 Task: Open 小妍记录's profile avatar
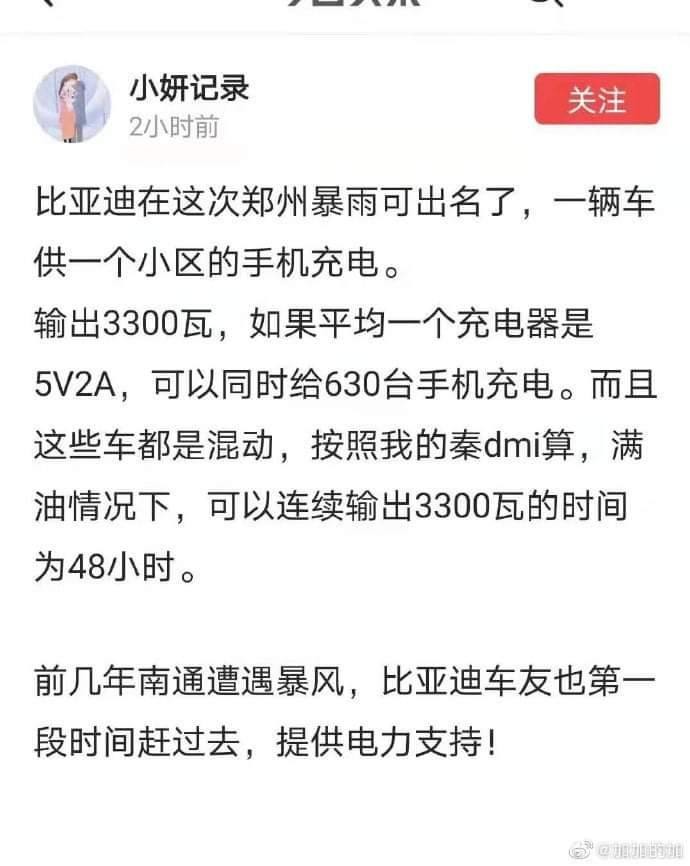[x=71, y=104]
